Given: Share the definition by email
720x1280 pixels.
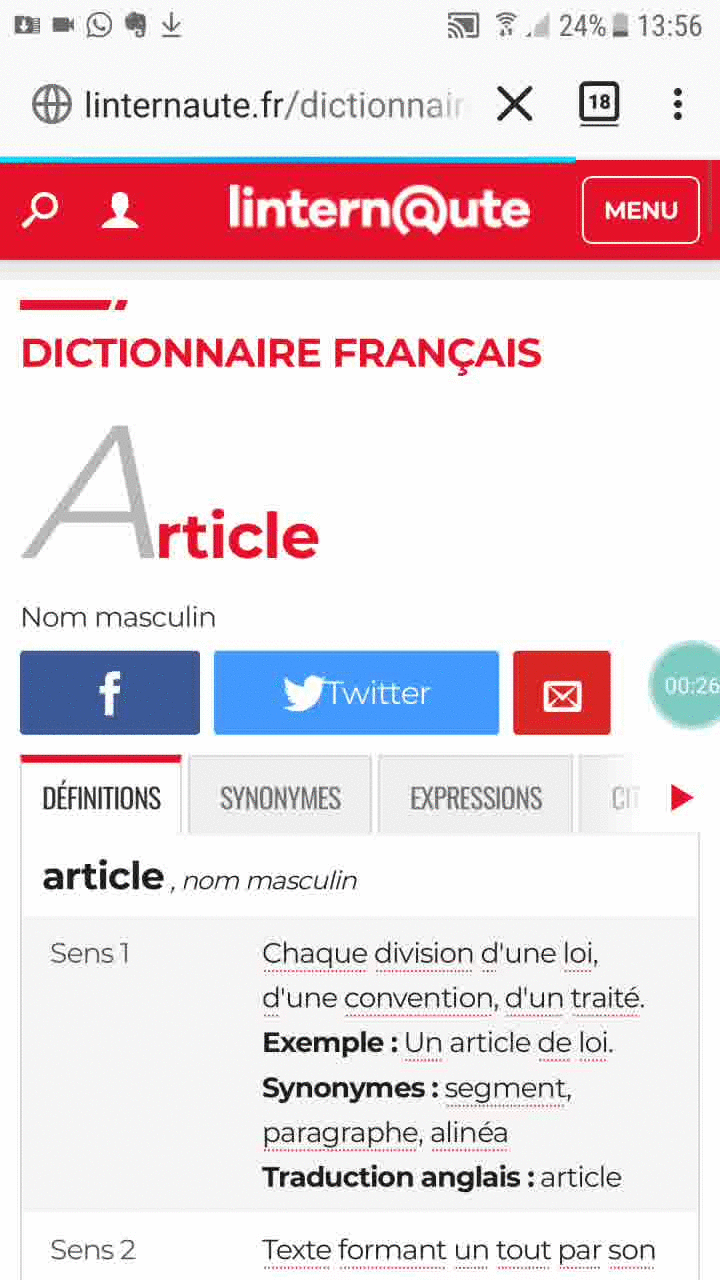Looking at the screenshot, I should (562, 693).
